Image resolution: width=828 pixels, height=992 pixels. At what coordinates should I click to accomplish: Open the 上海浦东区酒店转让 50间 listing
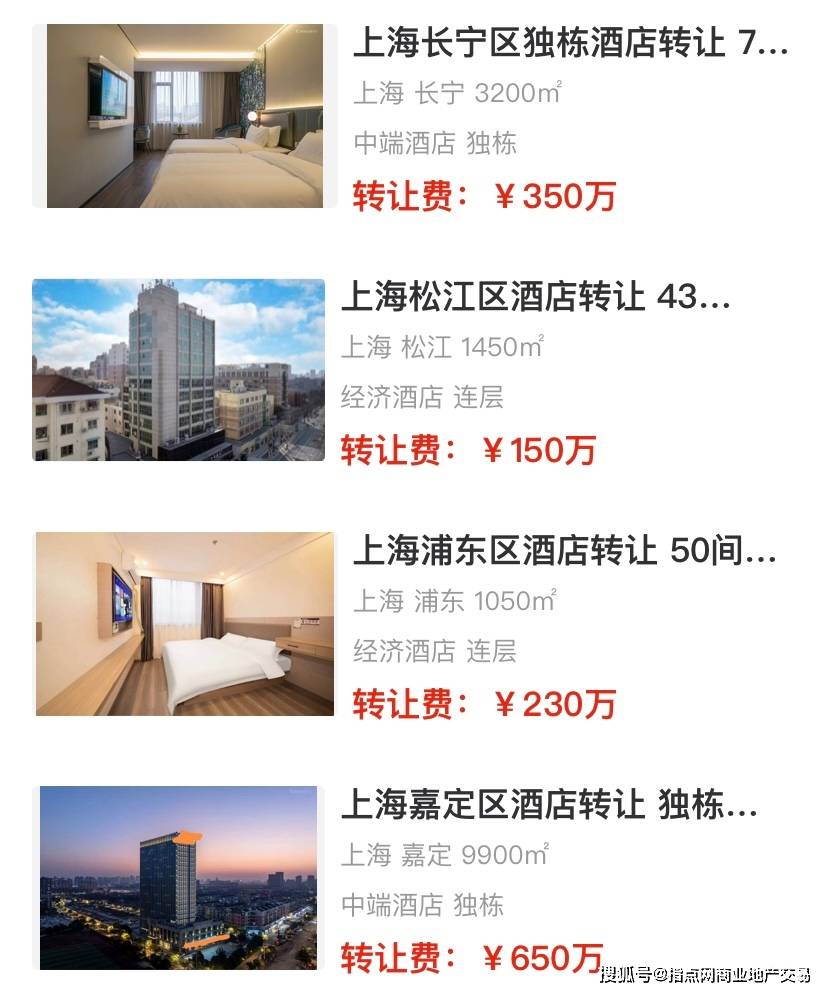tap(565, 551)
